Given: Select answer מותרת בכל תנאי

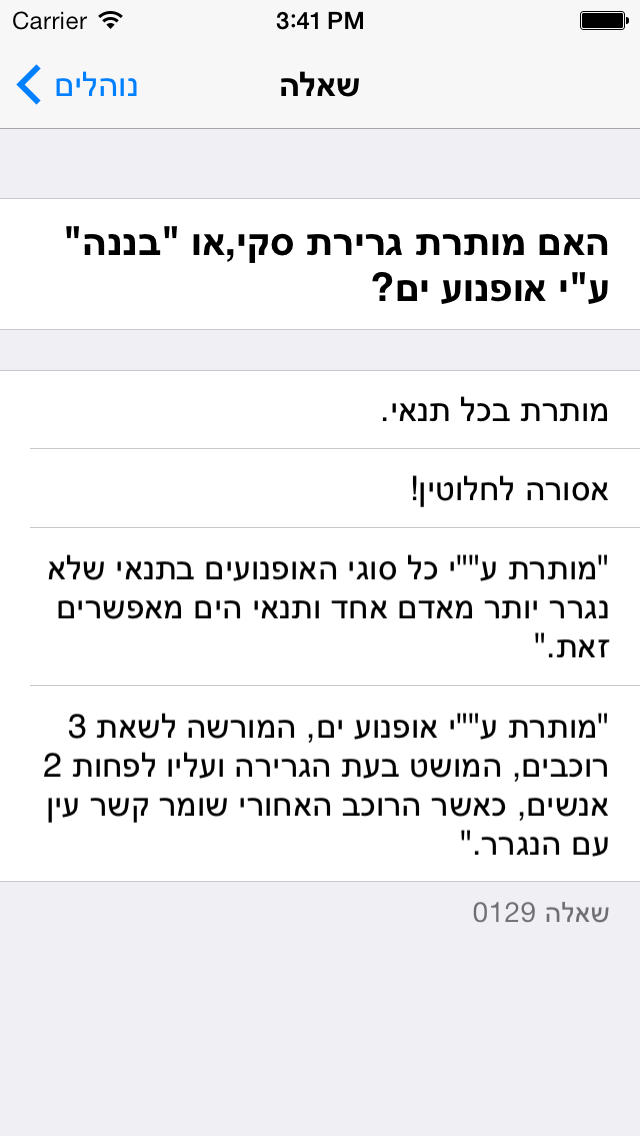Looking at the screenshot, I should click(320, 410).
